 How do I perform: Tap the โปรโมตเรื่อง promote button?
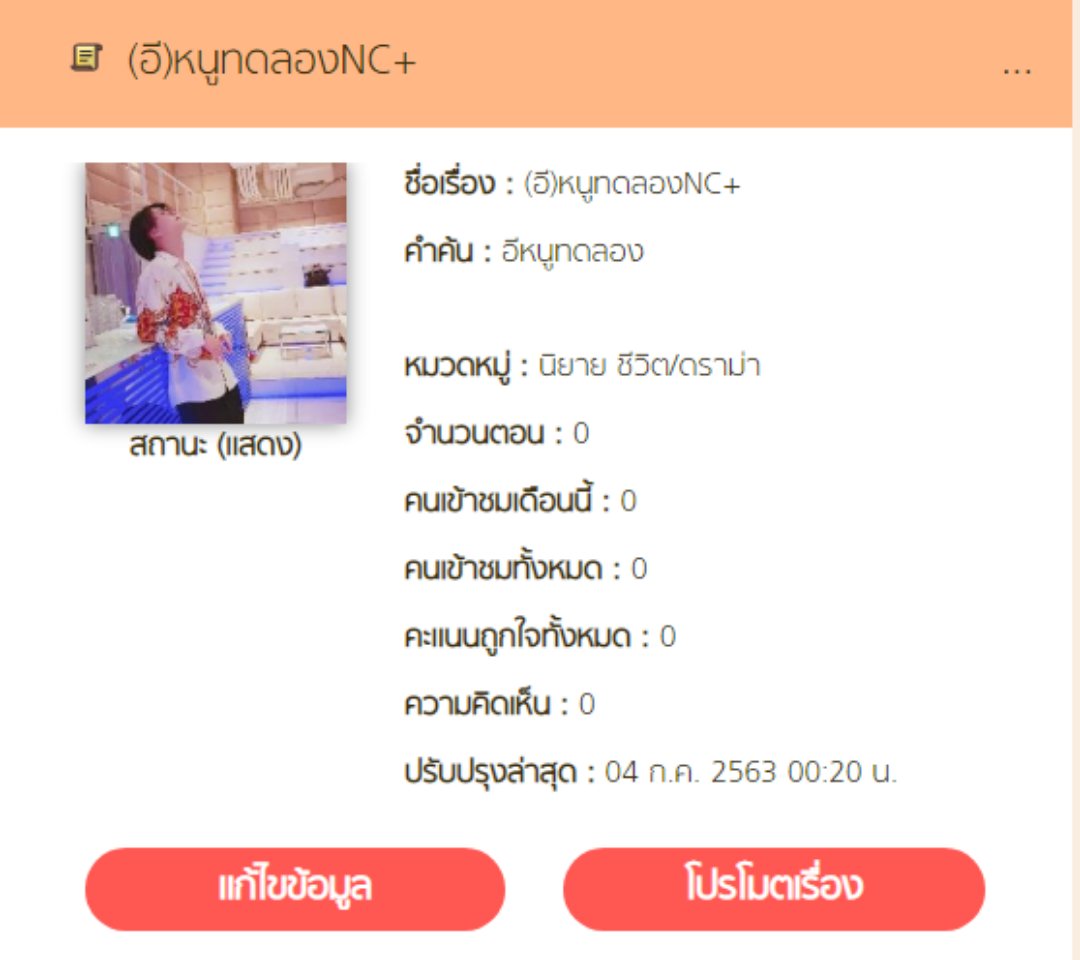click(774, 889)
